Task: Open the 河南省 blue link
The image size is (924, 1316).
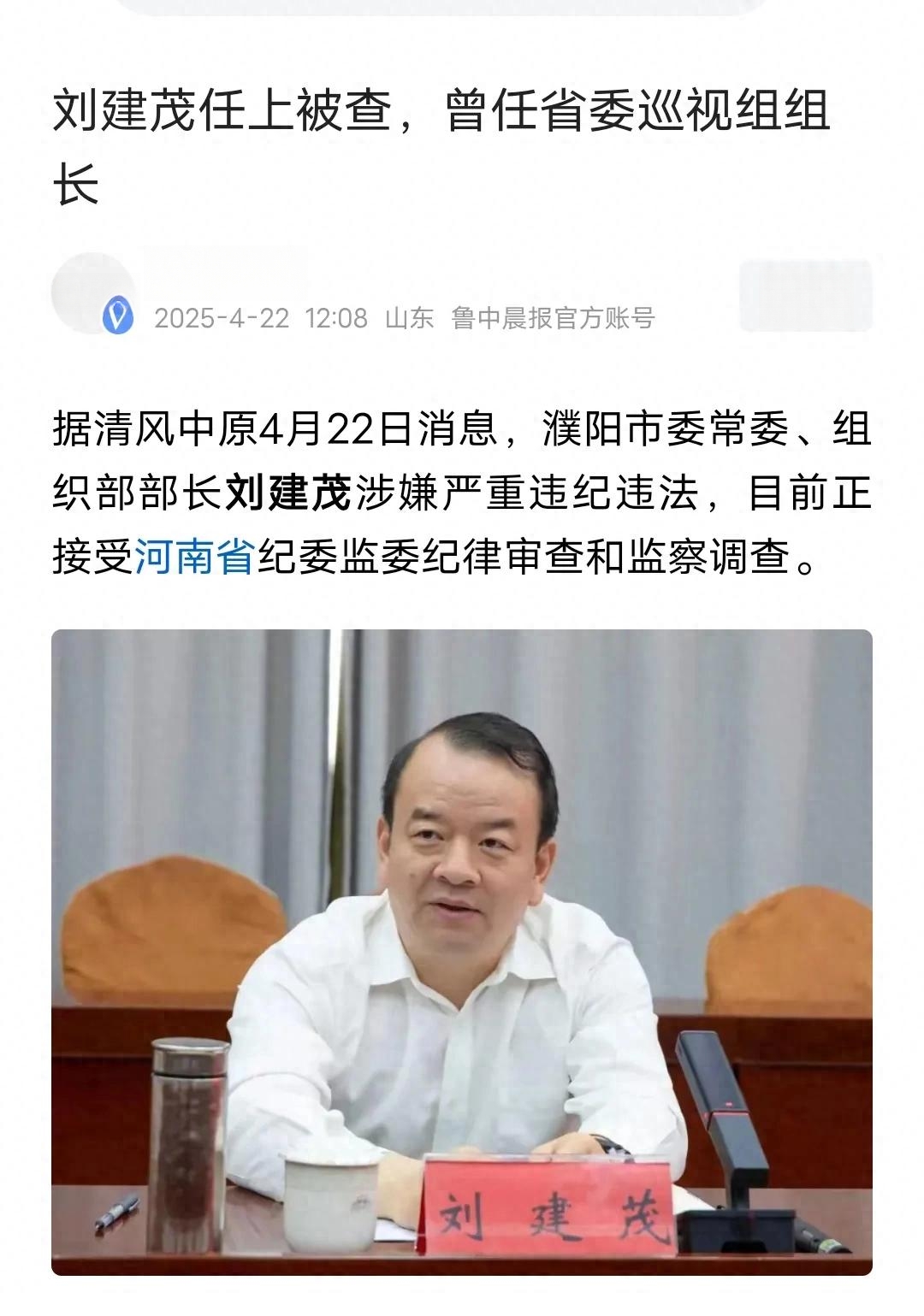Action: 195,558
